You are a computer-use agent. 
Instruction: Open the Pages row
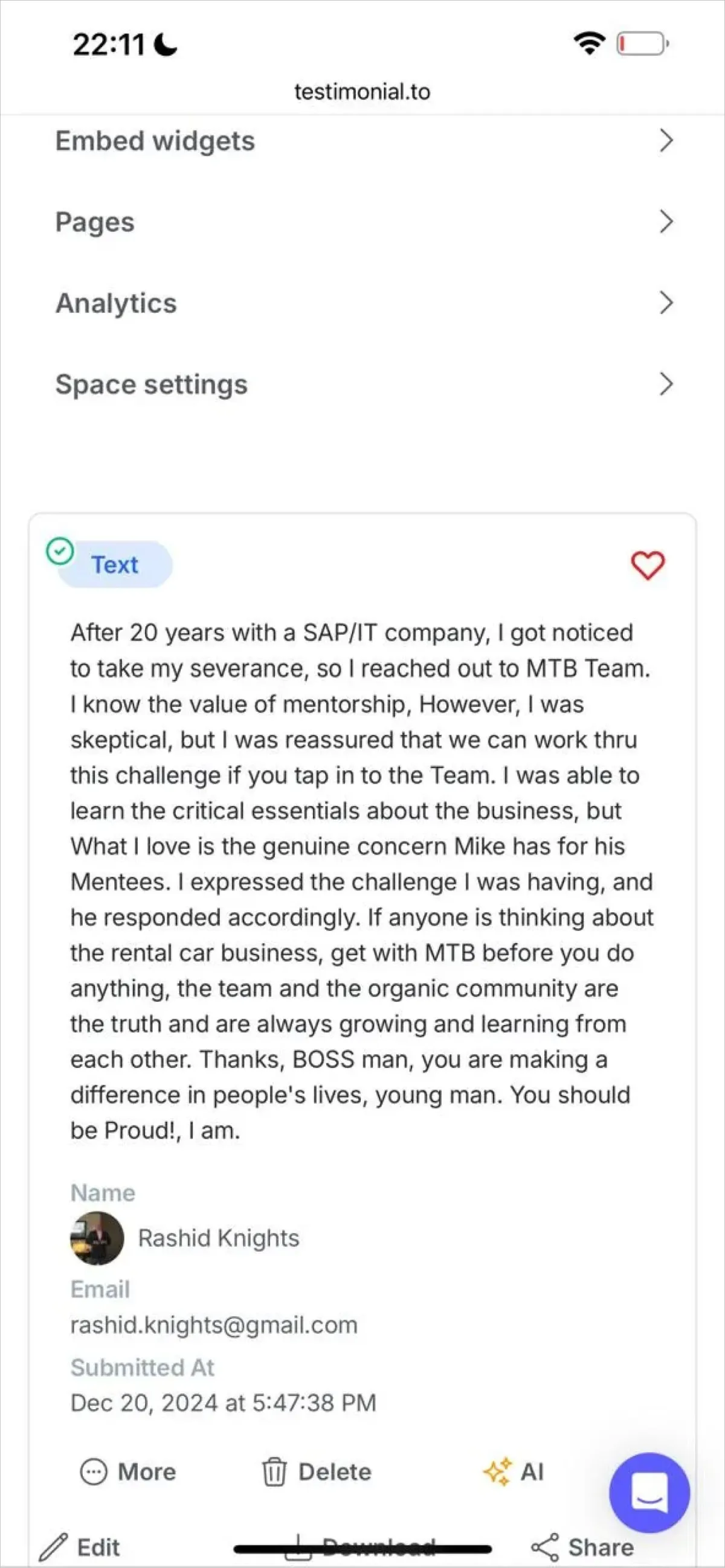pyautogui.click(x=364, y=222)
